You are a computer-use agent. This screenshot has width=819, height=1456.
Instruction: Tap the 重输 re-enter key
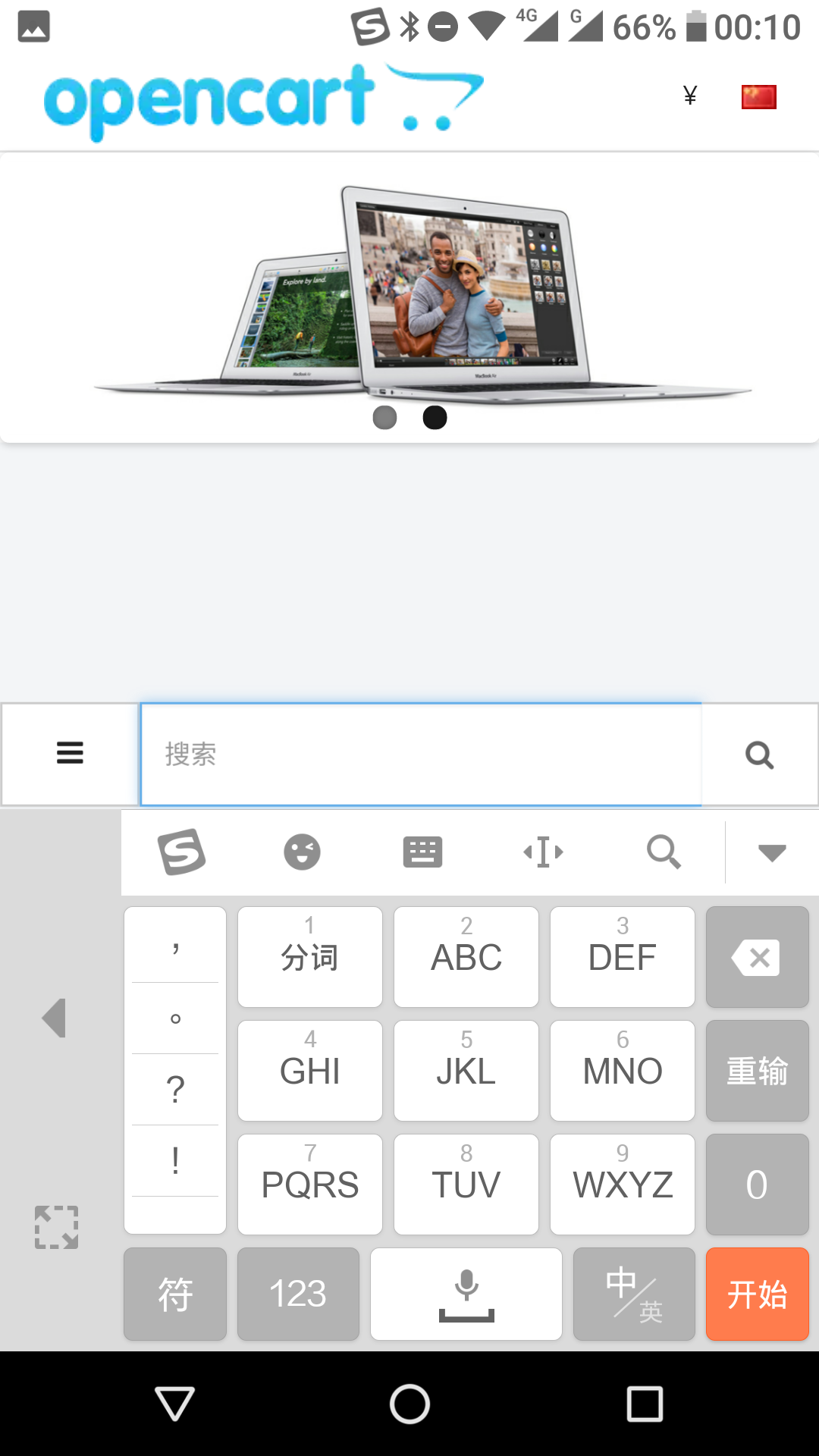coord(757,1071)
